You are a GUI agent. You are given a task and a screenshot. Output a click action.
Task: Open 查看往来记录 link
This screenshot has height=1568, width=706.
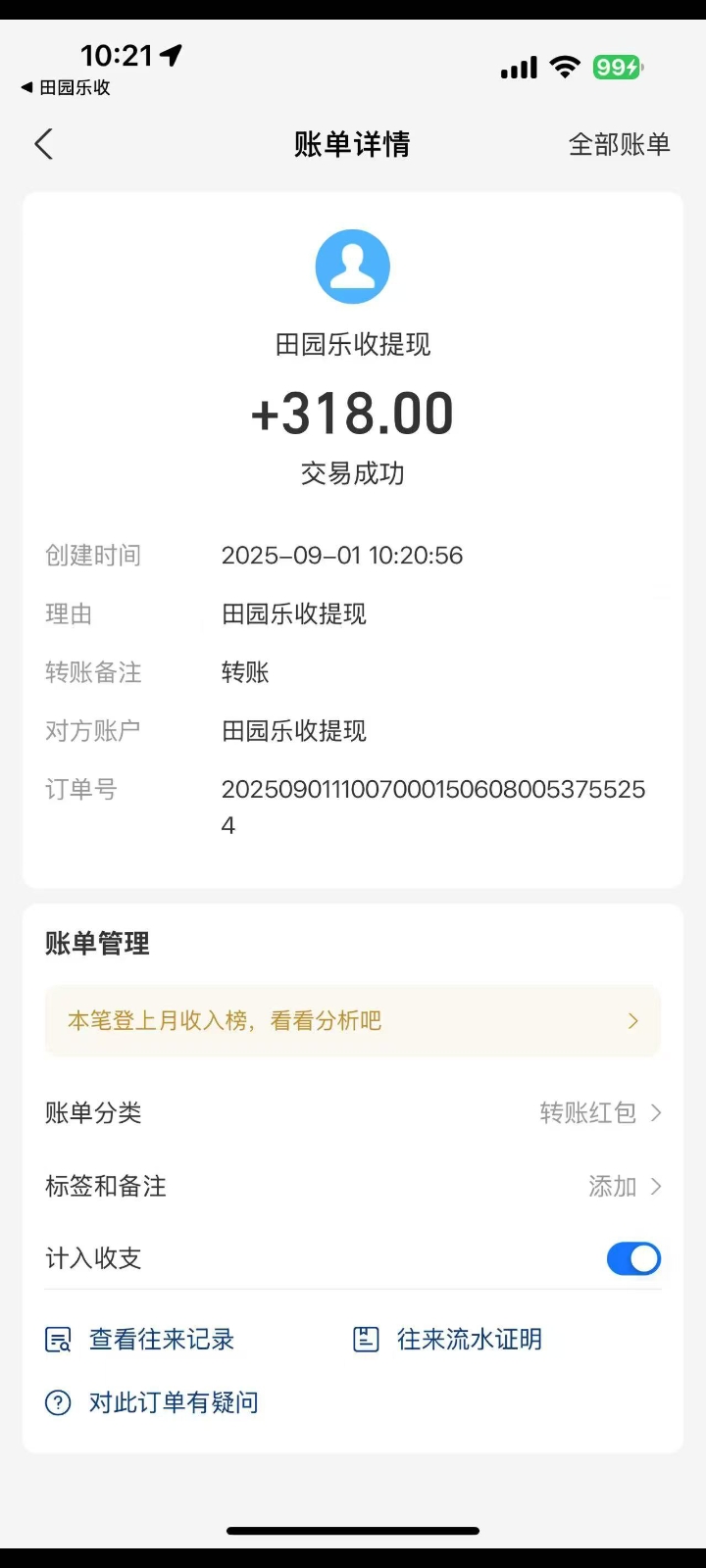[x=161, y=1339]
